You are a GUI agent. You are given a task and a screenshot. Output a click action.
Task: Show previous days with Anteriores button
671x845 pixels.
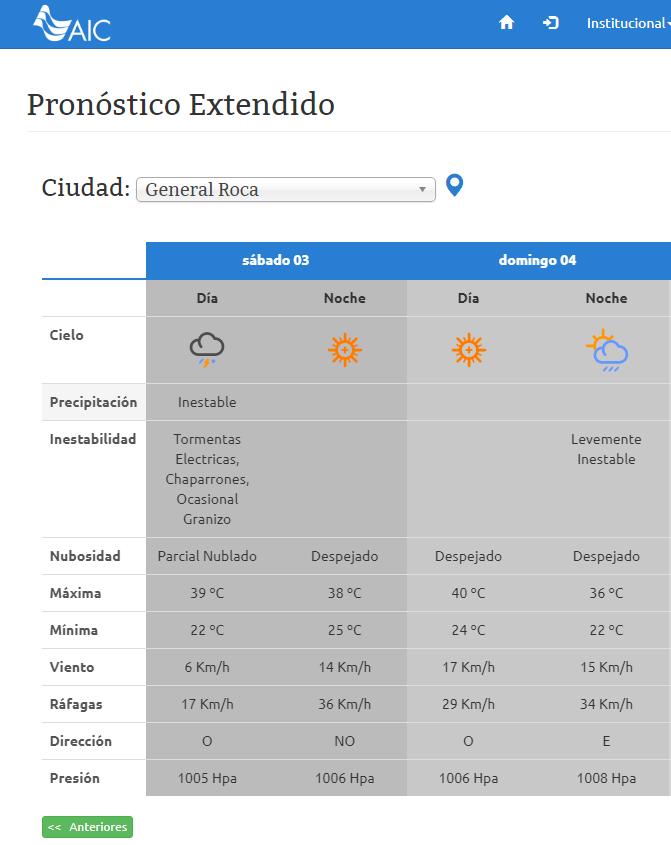(x=87, y=827)
